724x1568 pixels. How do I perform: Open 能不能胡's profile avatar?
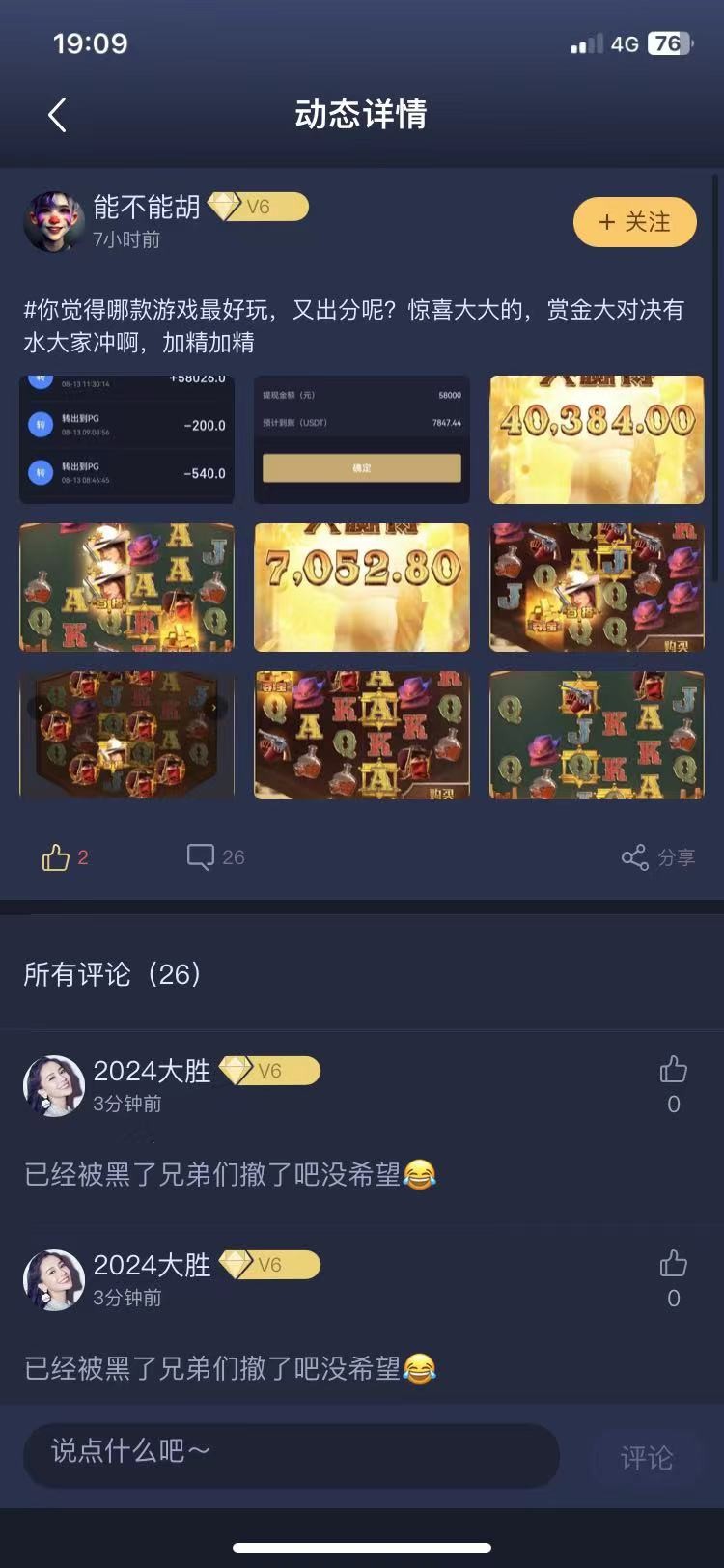click(x=54, y=221)
